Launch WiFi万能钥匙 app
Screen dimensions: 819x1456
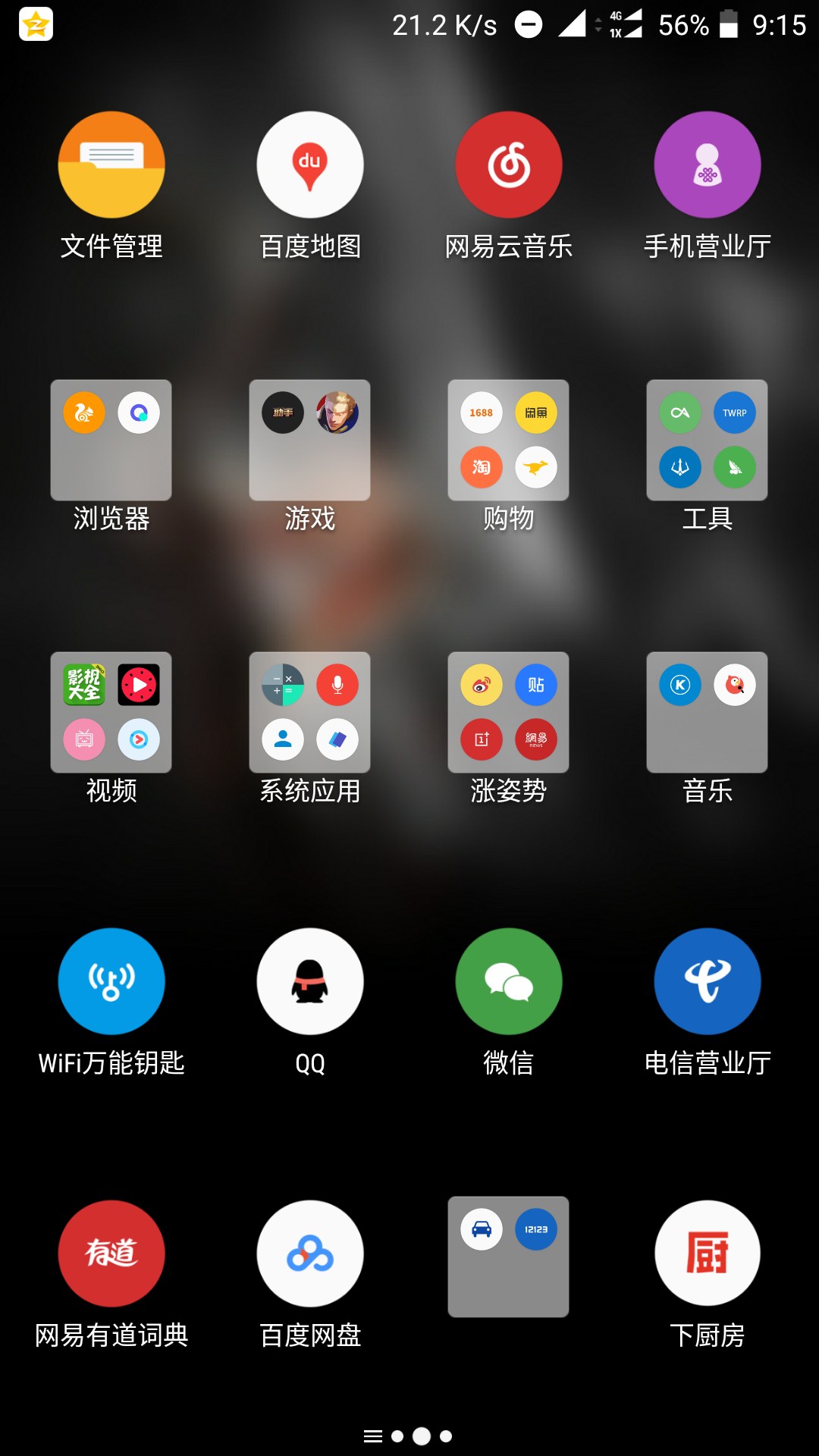click(111, 981)
